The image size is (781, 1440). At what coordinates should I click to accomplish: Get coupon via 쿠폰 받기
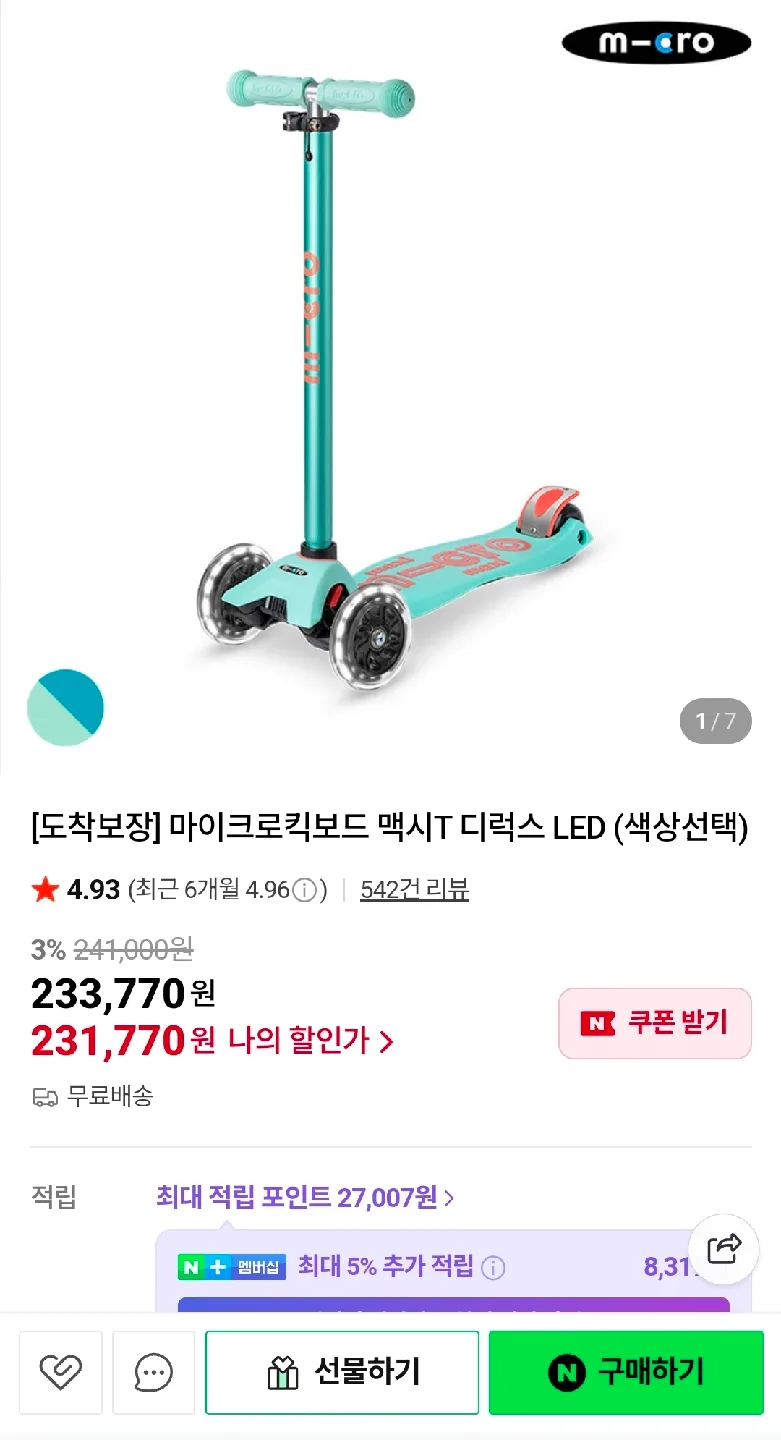pyautogui.click(x=654, y=1023)
